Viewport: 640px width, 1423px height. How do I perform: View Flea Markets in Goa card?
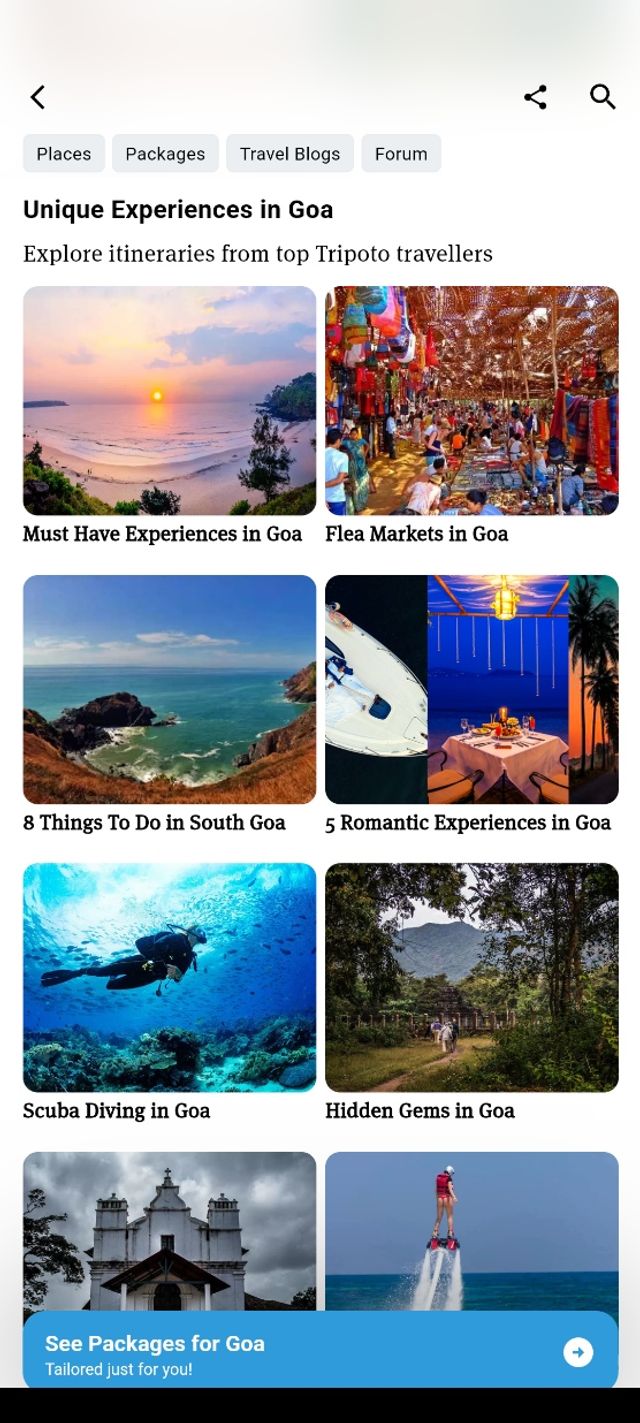point(472,401)
